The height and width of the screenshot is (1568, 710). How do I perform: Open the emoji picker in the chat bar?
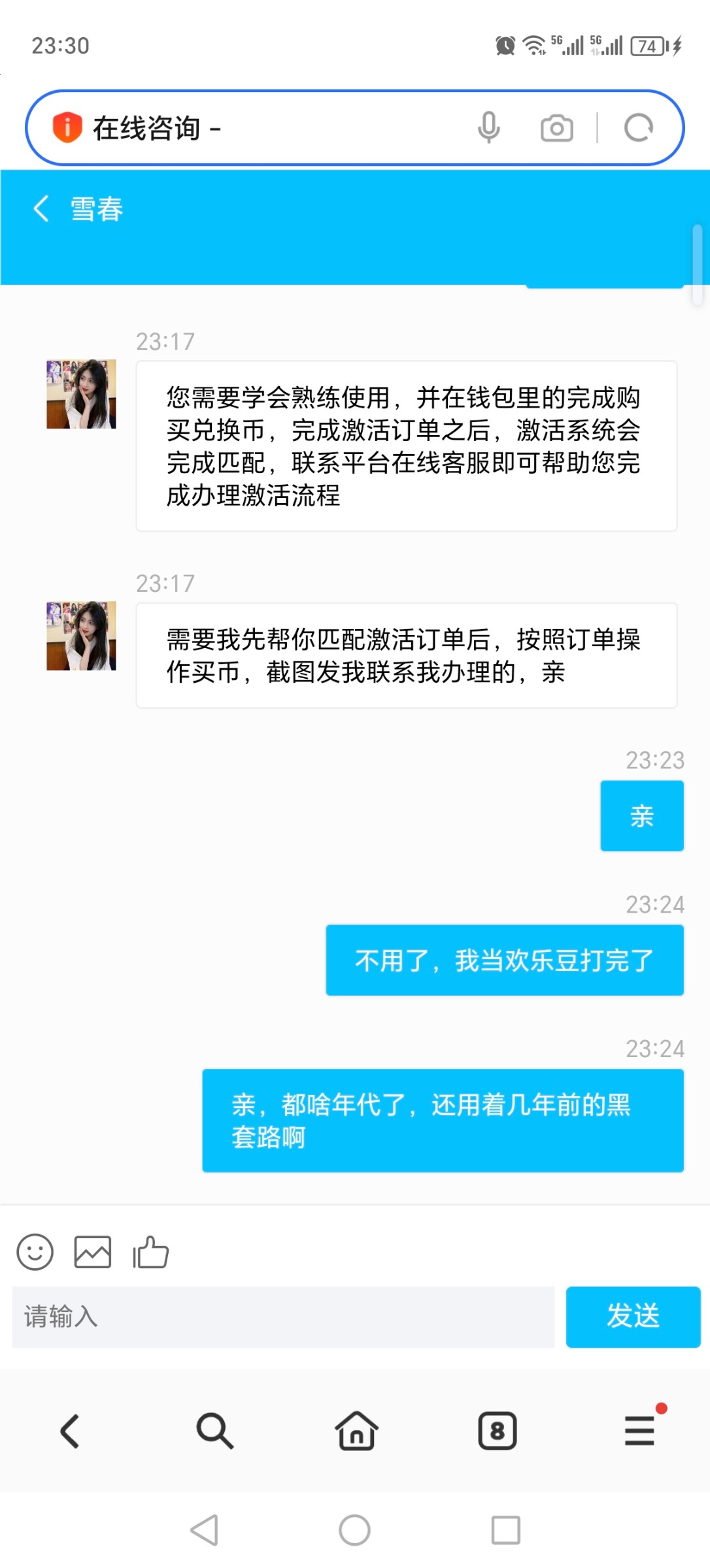coord(36,1251)
